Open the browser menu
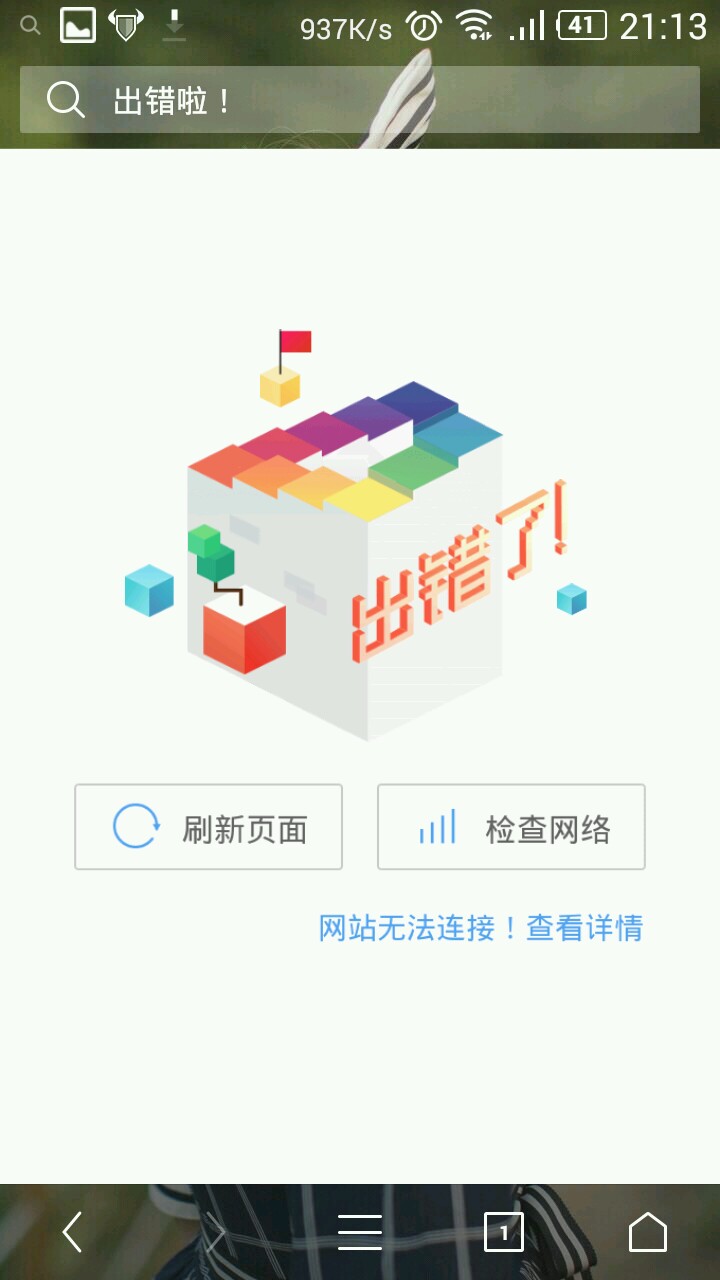The width and height of the screenshot is (720, 1280). click(360, 1232)
